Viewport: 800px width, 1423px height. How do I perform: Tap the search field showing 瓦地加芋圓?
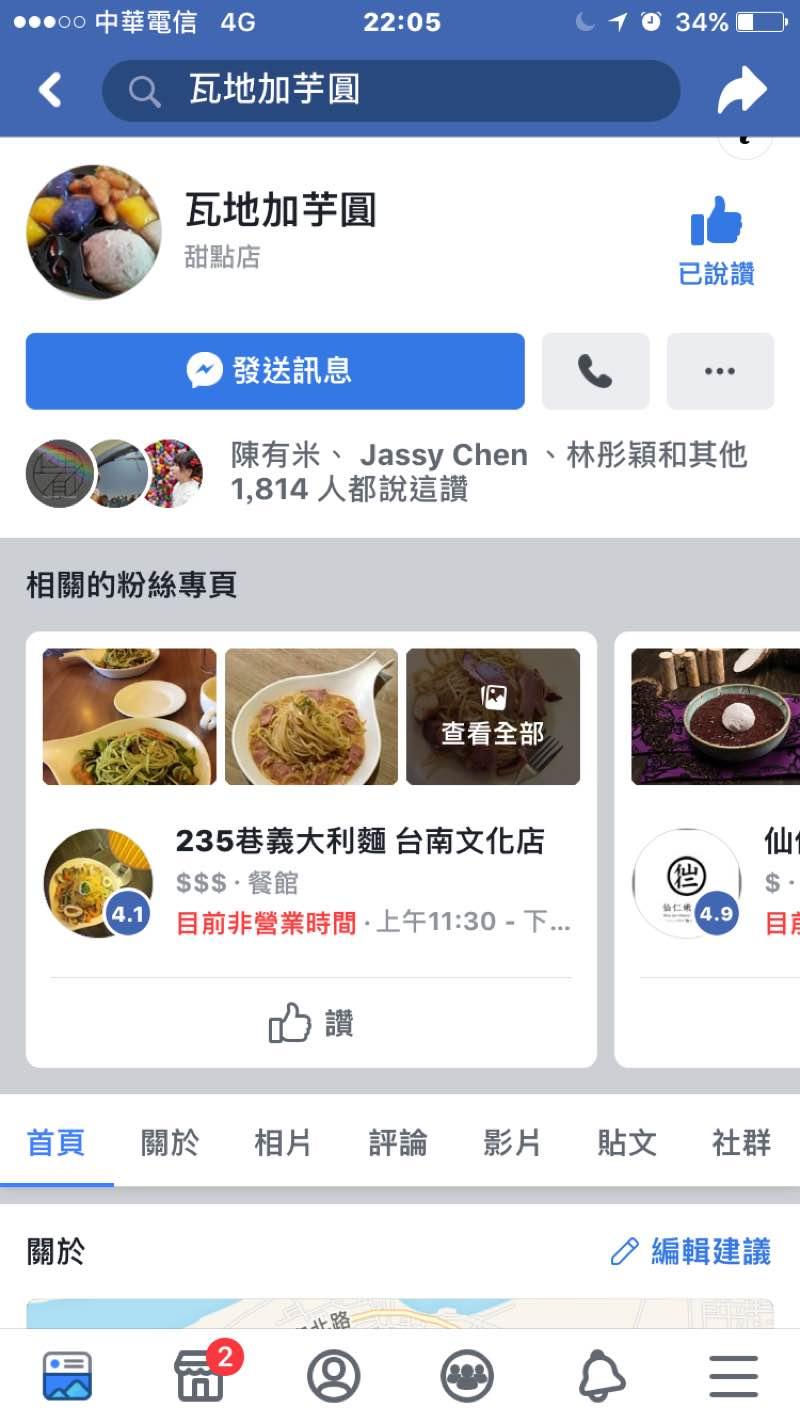[x=390, y=91]
